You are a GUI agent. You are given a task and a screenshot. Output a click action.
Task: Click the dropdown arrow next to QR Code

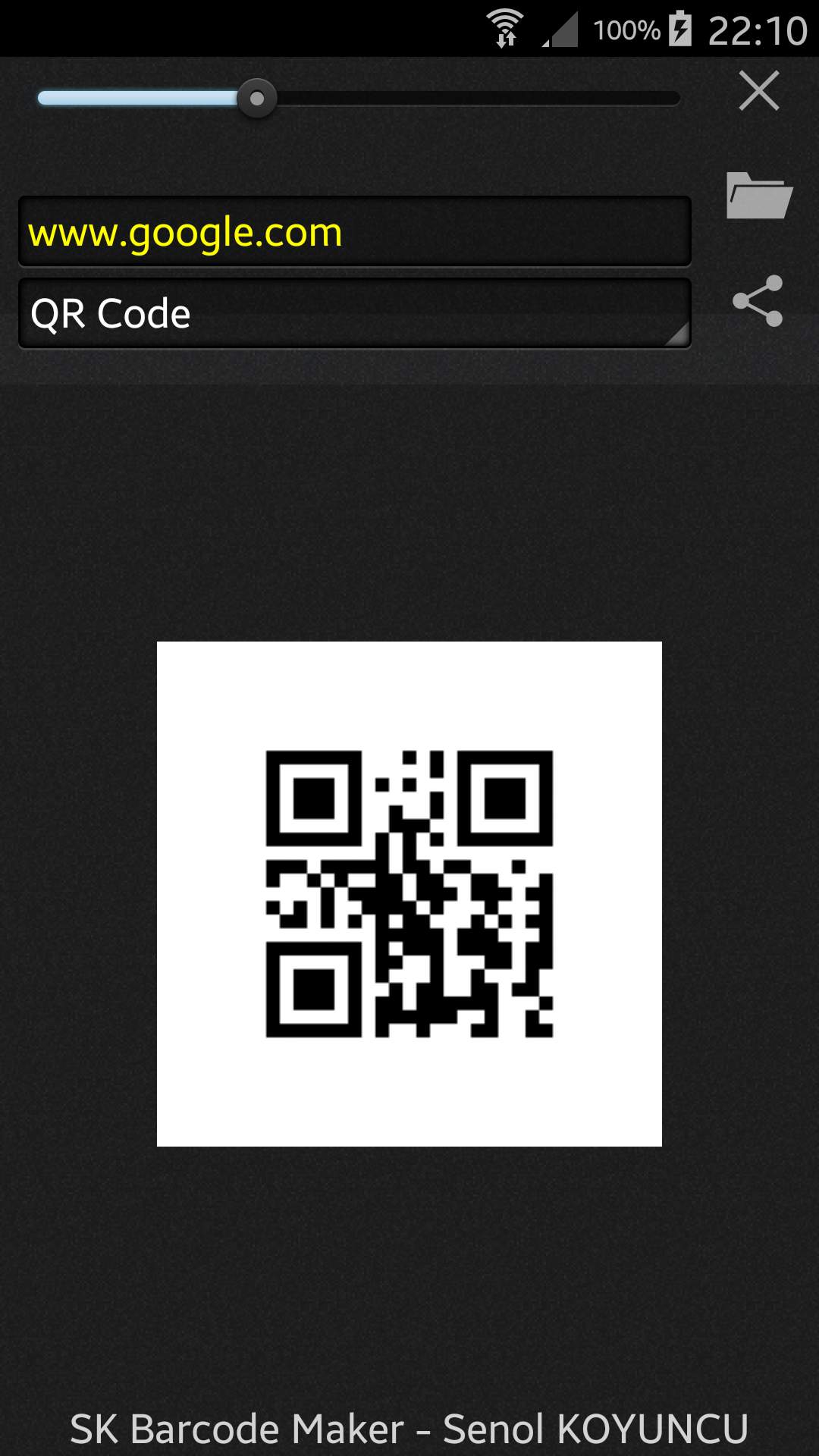coord(679,334)
